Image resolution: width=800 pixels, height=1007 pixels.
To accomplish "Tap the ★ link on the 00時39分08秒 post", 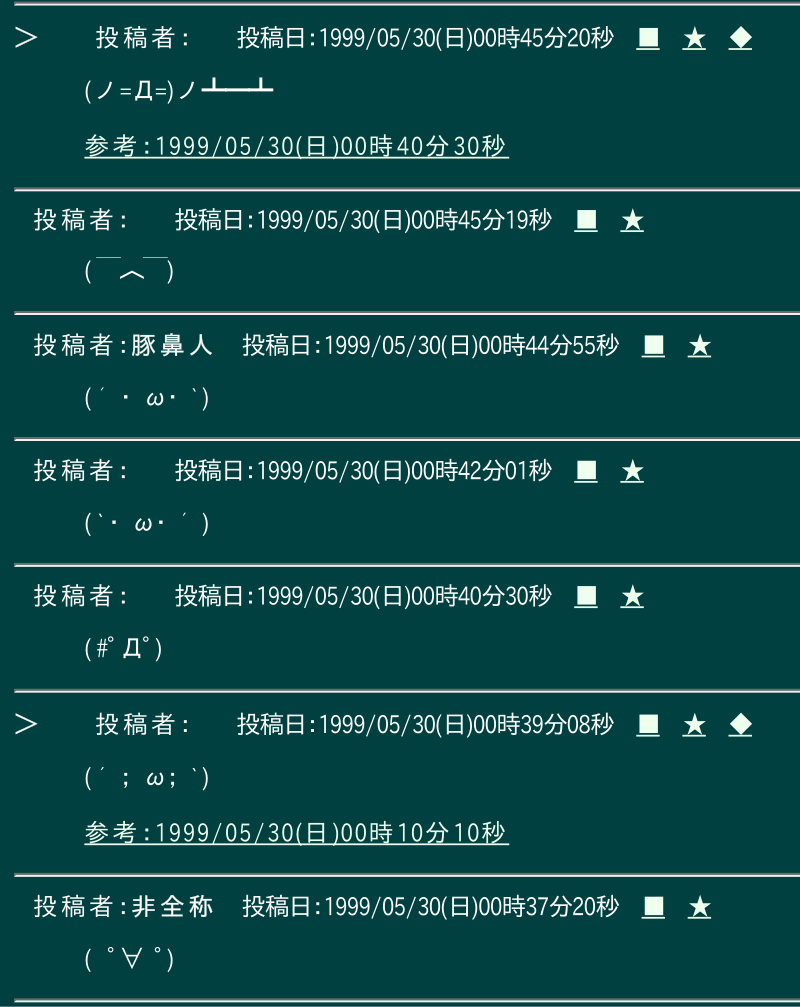I will click(x=694, y=725).
